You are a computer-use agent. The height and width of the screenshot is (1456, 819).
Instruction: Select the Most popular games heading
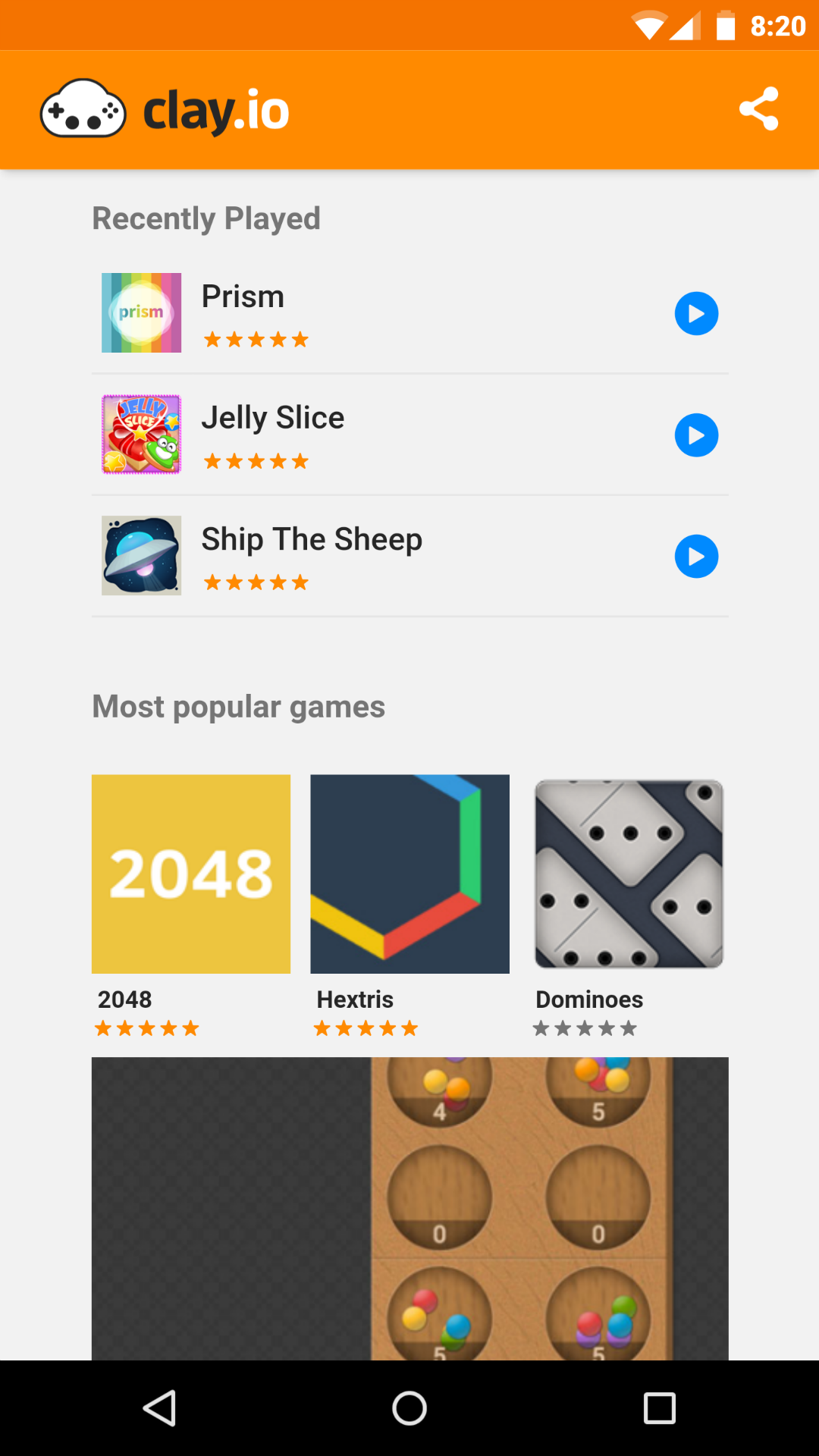coord(238,706)
